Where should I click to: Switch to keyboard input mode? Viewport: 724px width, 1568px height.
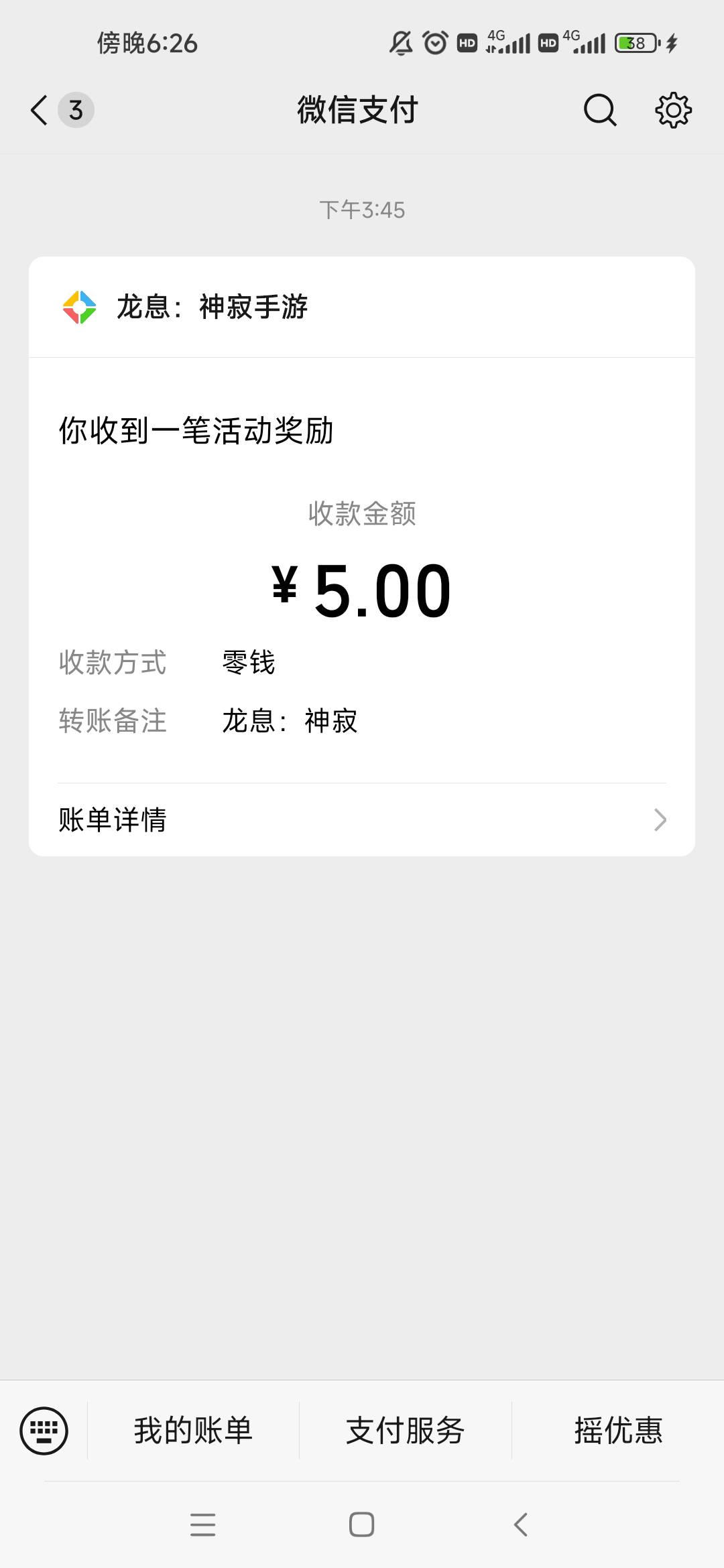click(44, 1430)
